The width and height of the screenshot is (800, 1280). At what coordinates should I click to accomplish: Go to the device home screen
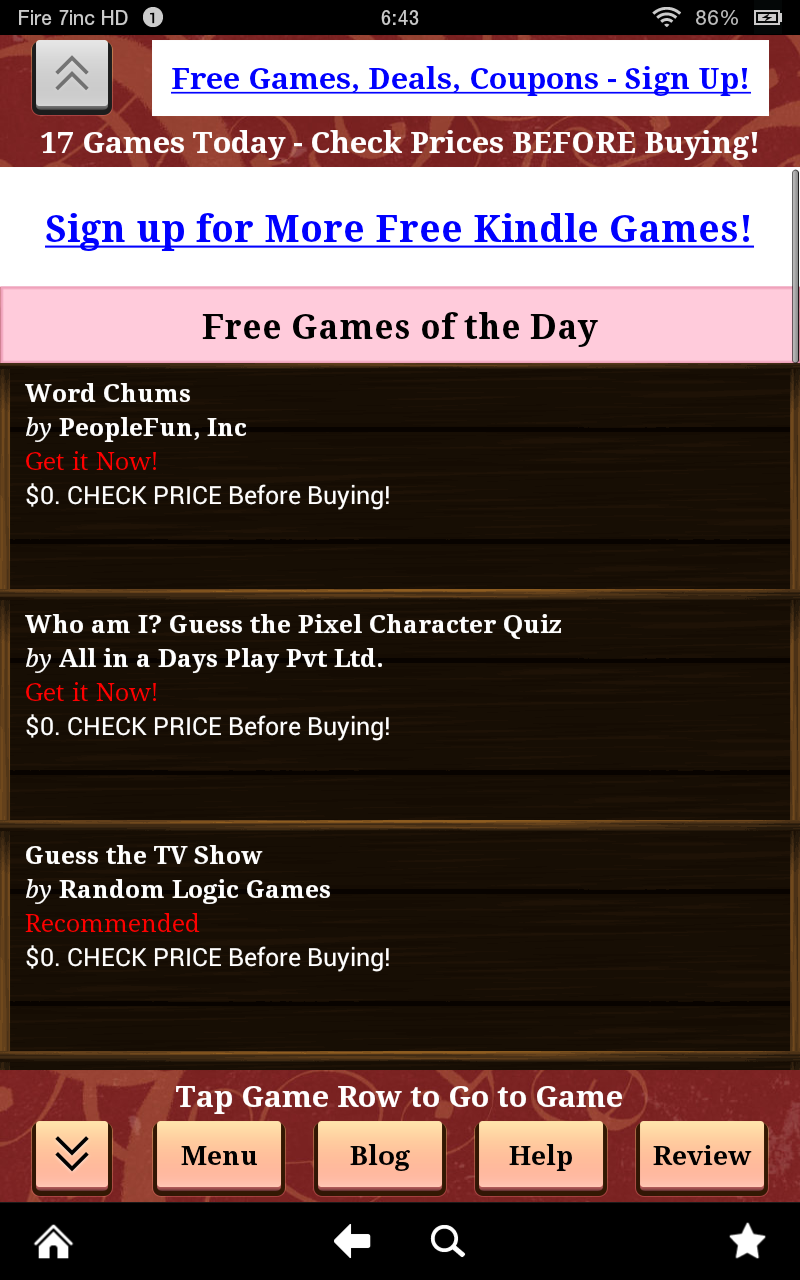coord(54,1242)
